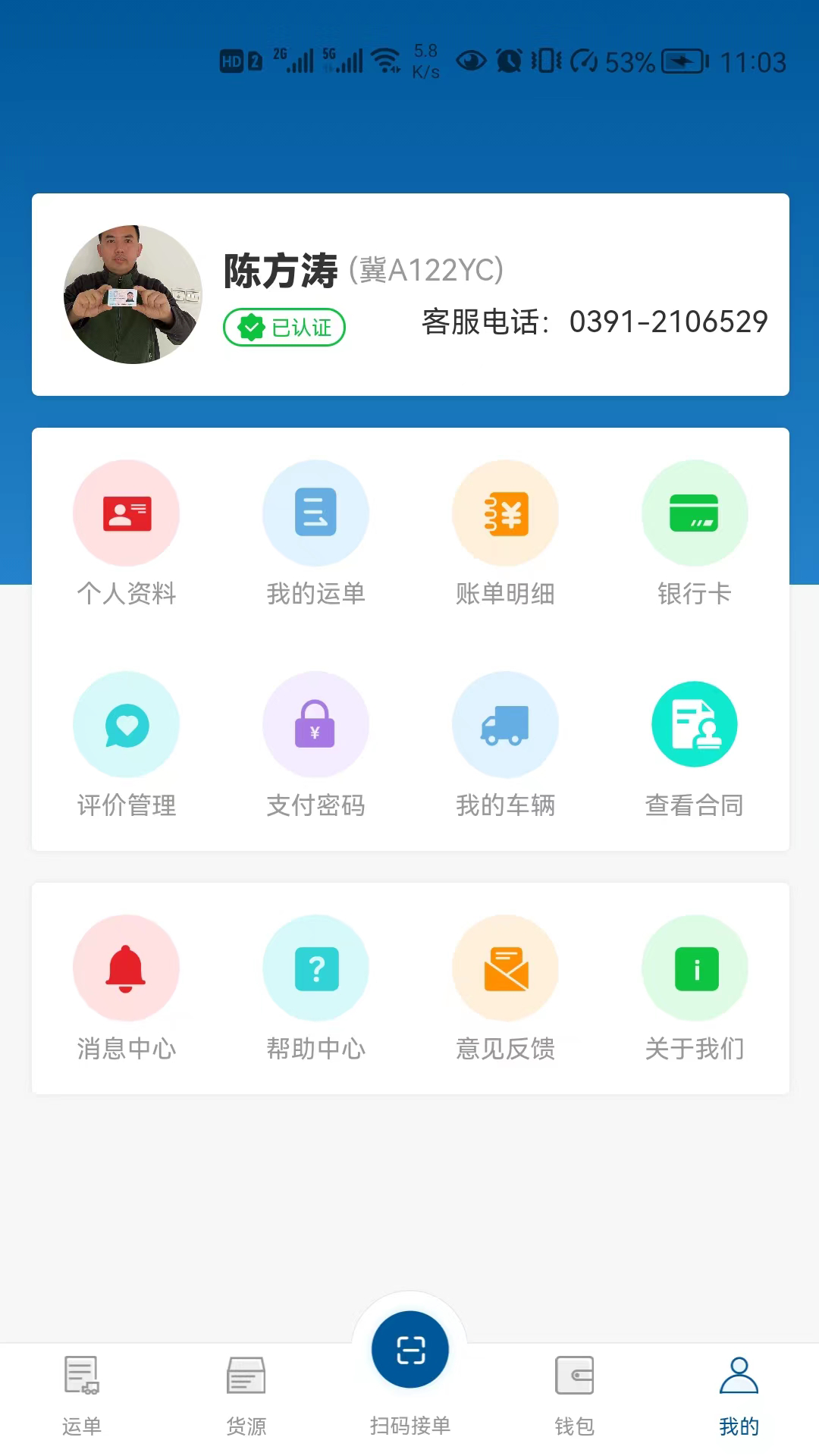Open 帮助中心 (help center)
819x1456 pixels.
tap(315, 986)
